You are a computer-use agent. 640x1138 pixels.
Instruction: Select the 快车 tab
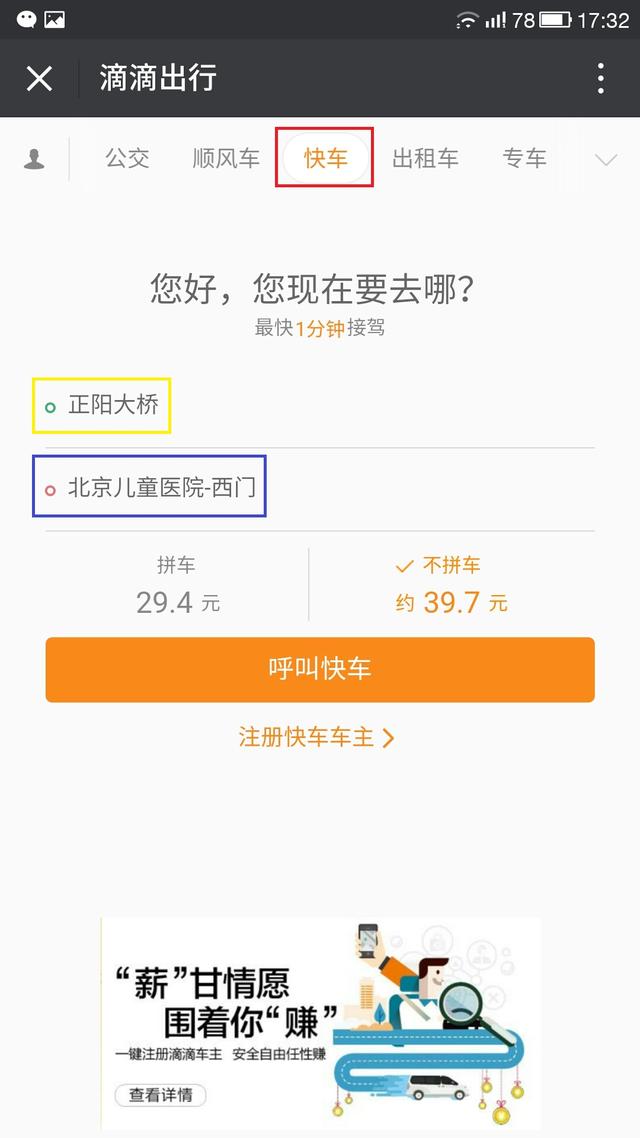coord(325,158)
